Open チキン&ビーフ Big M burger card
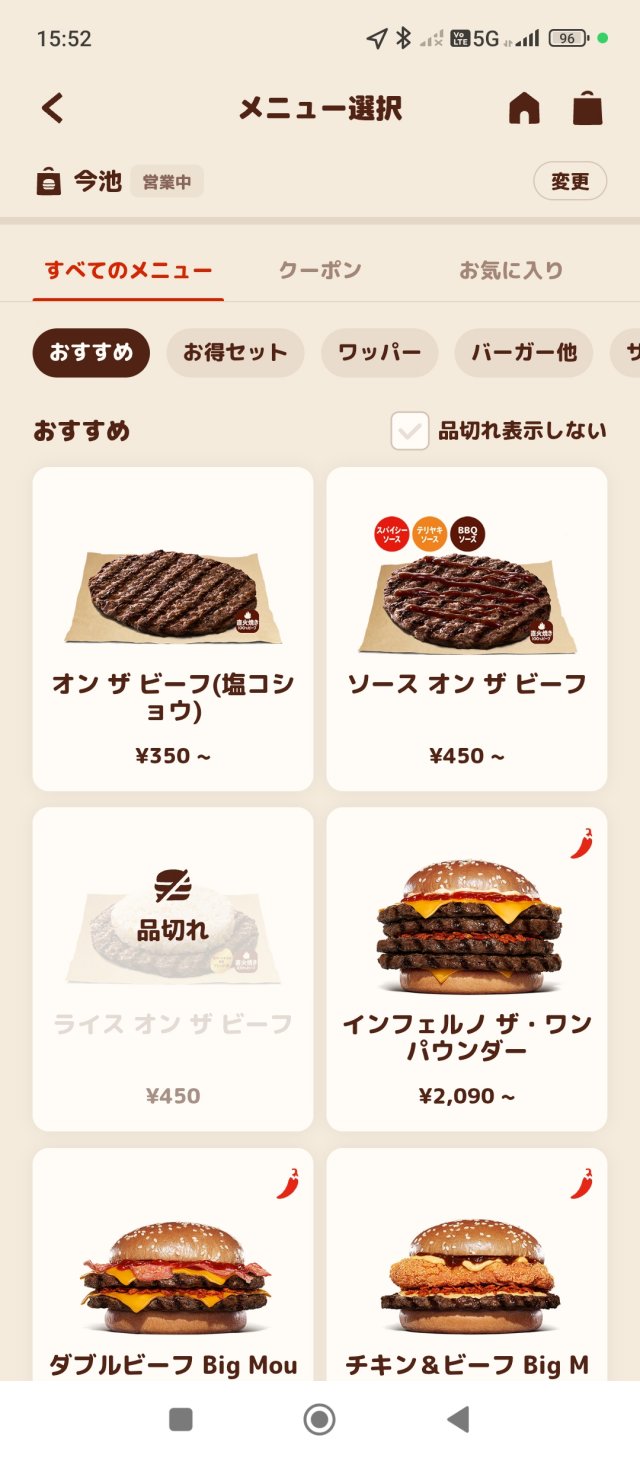Image resolution: width=640 pixels, height=1458 pixels. point(467,1270)
